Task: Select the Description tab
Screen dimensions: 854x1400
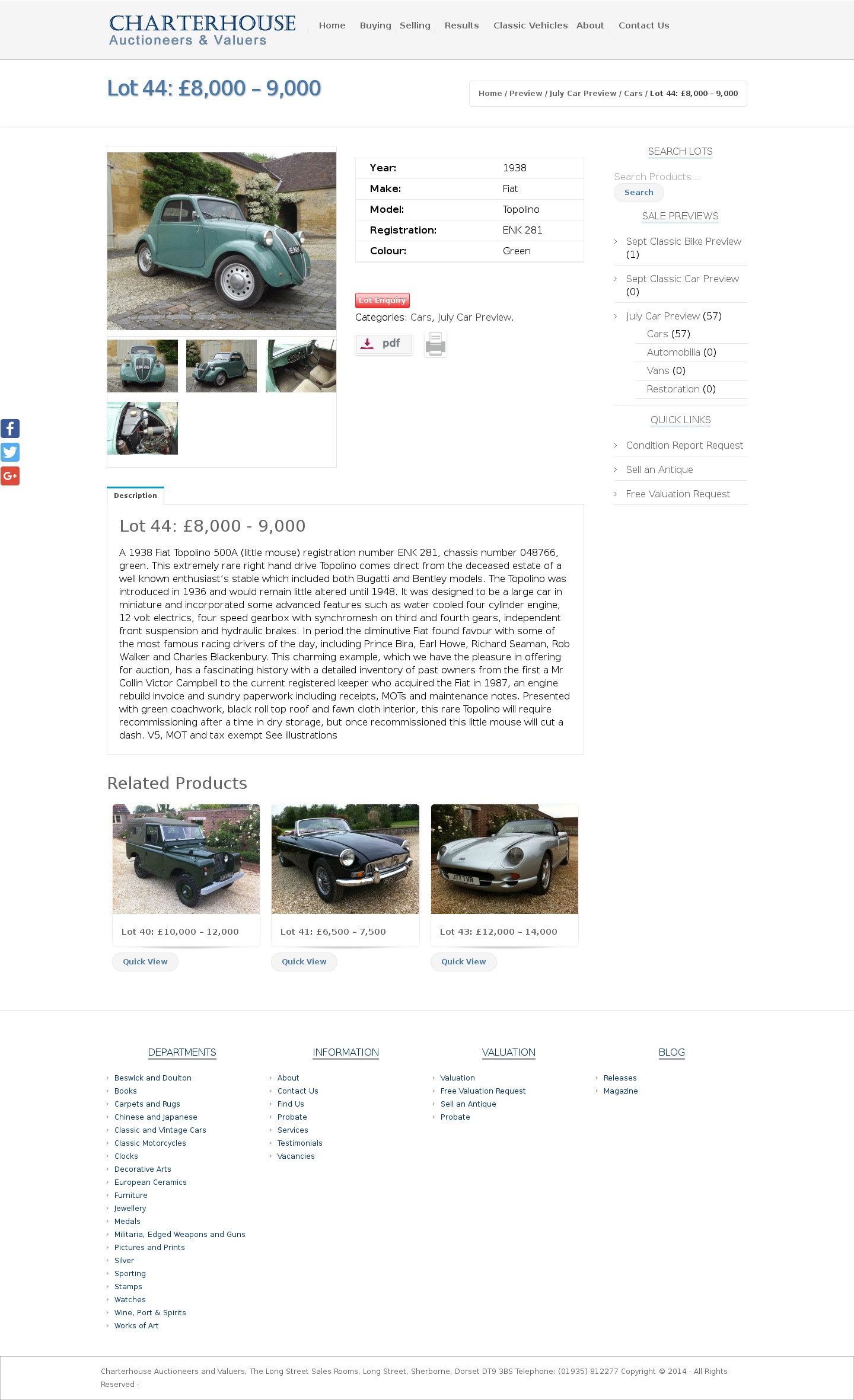Action: click(135, 496)
